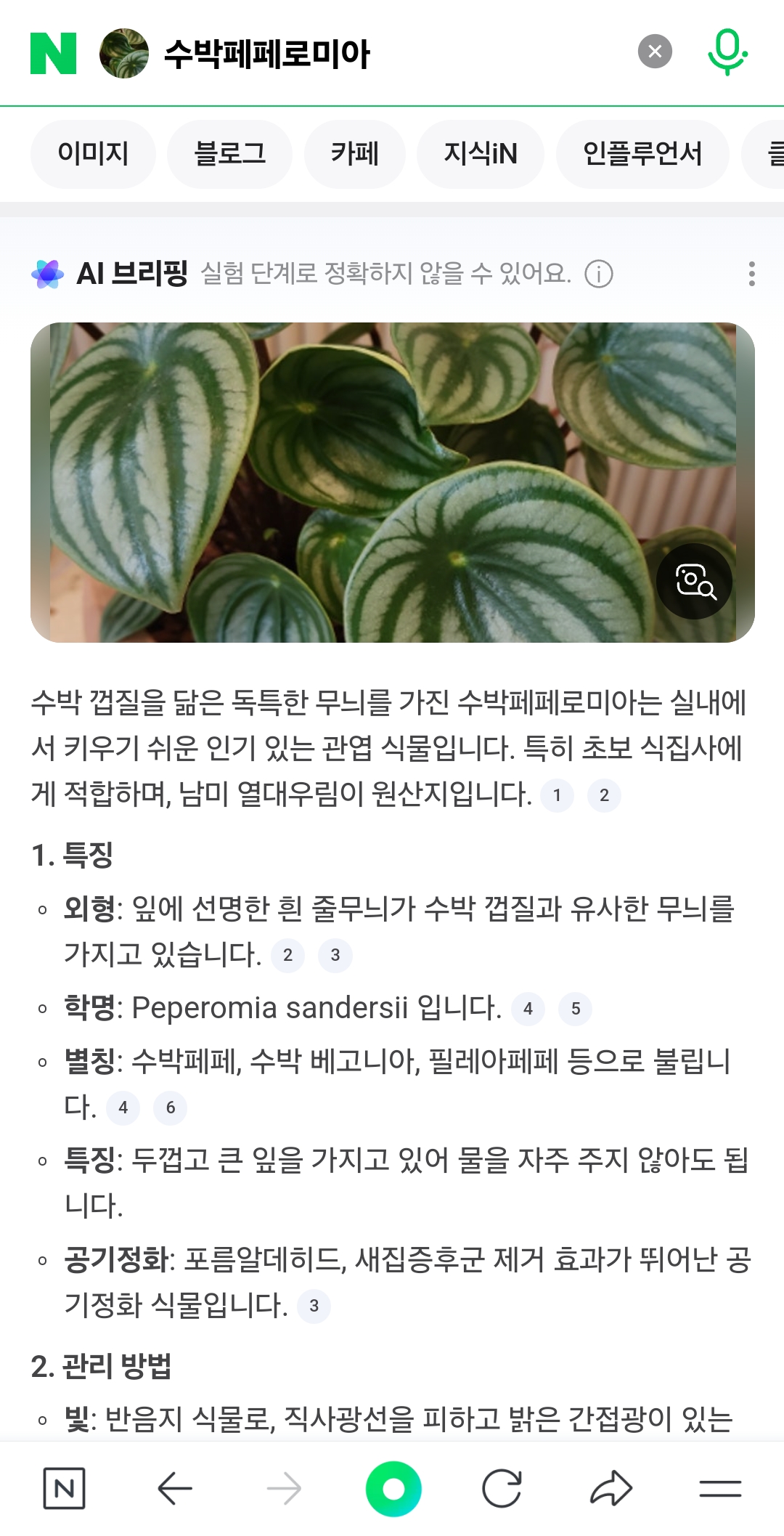This screenshot has height=1536, width=784.
Task: Open the AI 브리핑 overflow menu
Action: click(751, 274)
